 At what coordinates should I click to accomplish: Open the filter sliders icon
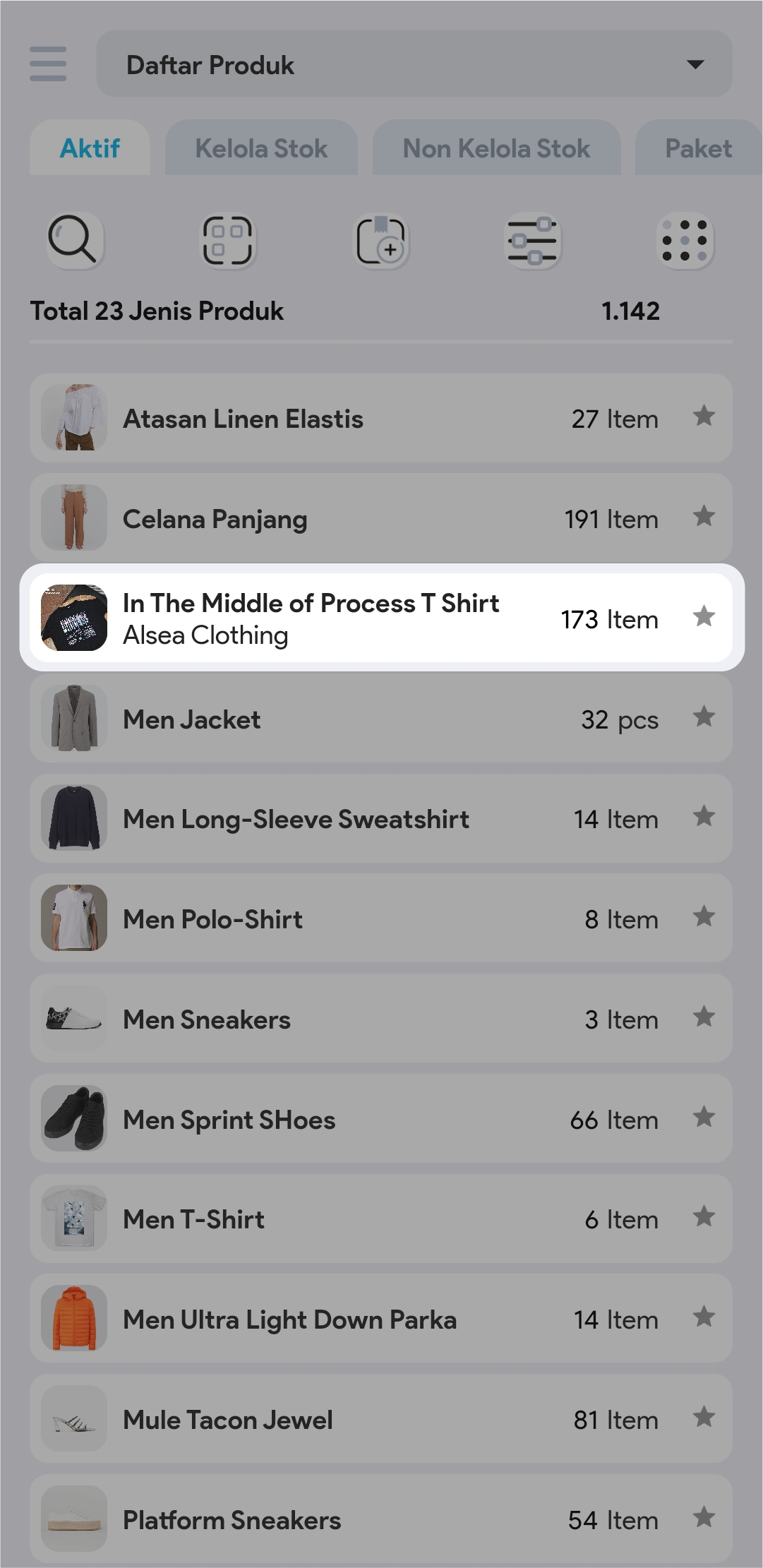pos(533,240)
